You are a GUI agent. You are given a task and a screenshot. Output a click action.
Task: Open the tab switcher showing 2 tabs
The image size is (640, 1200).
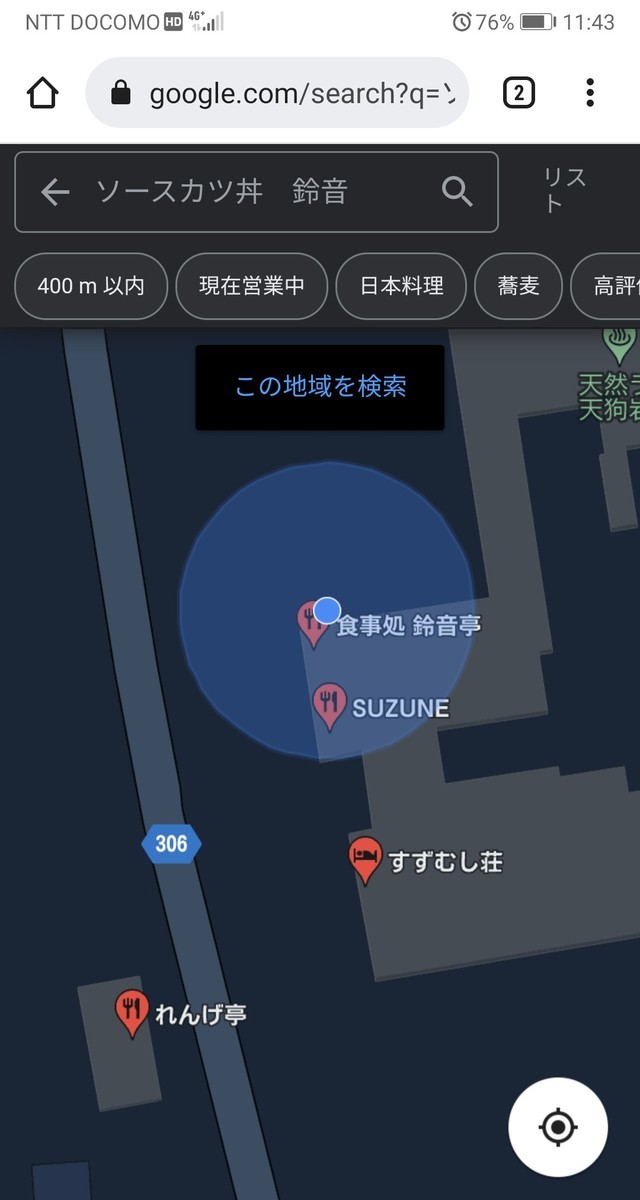coord(518,93)
